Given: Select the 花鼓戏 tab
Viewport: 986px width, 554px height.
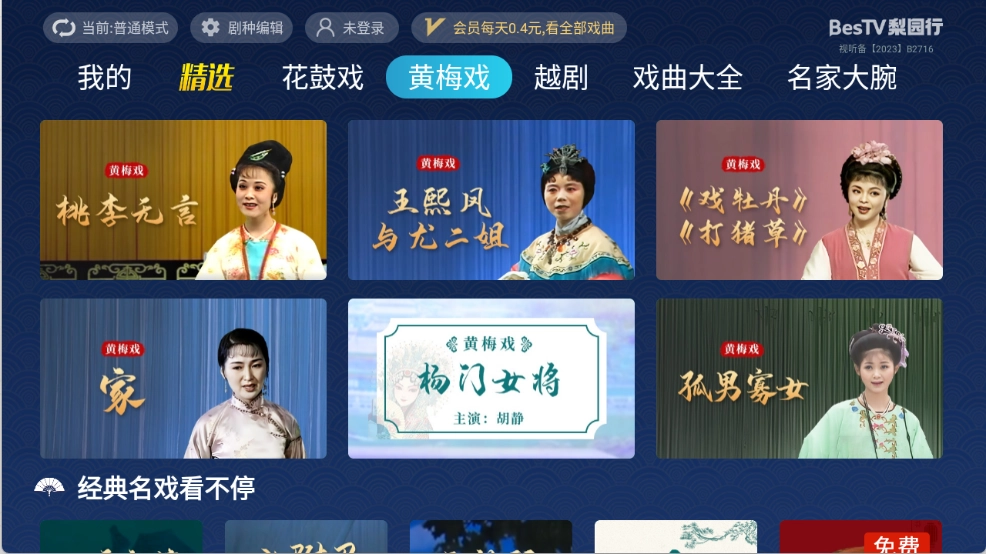Looking at the screenshot, I should point(322,77).
